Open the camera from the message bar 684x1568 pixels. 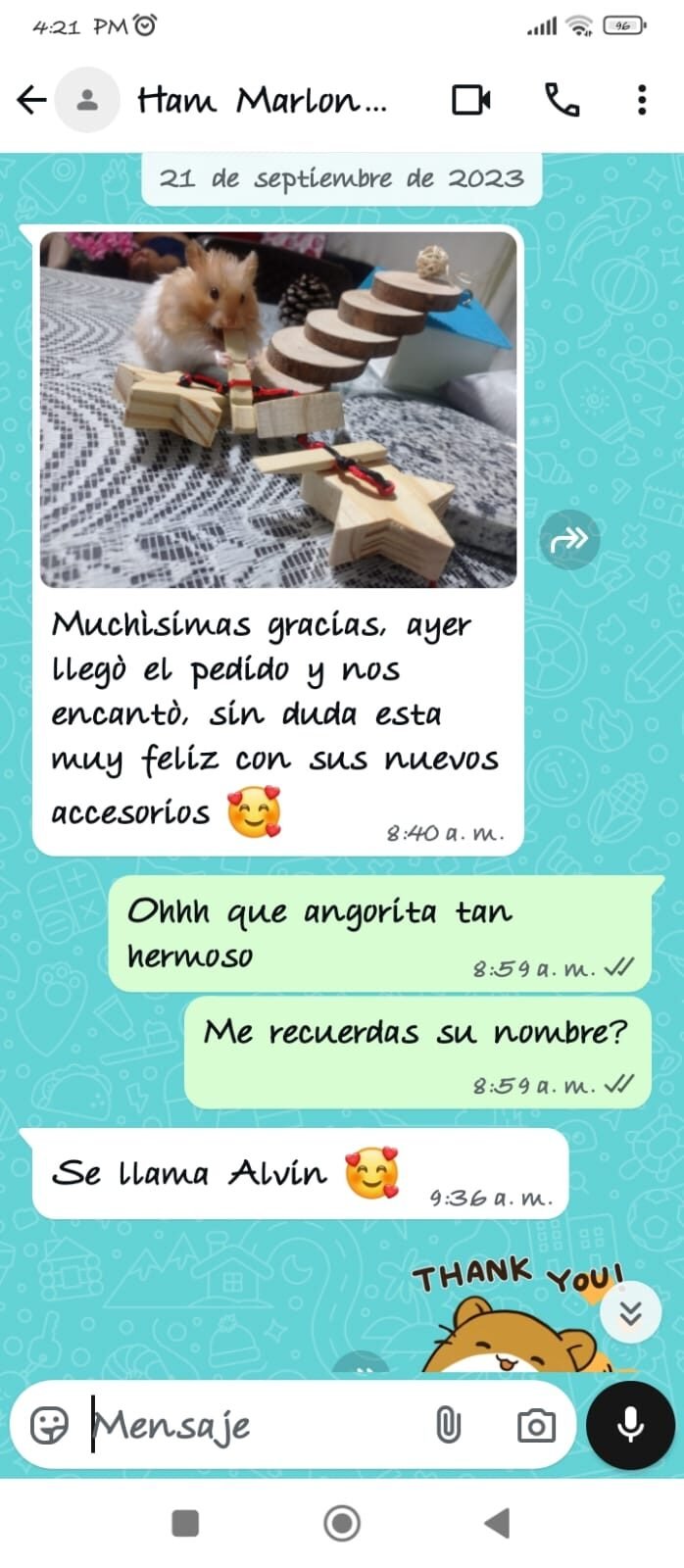535,1425
